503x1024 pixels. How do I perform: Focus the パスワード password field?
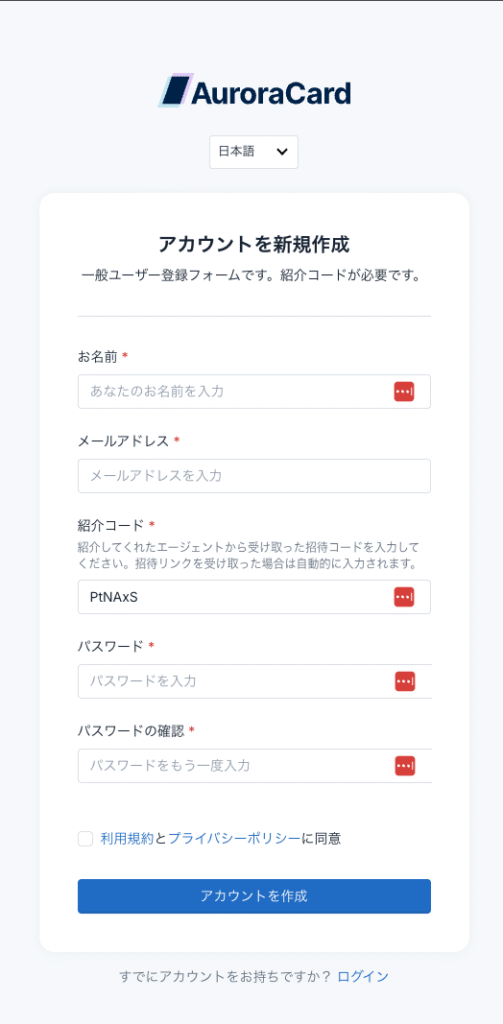tap(254, 681)
